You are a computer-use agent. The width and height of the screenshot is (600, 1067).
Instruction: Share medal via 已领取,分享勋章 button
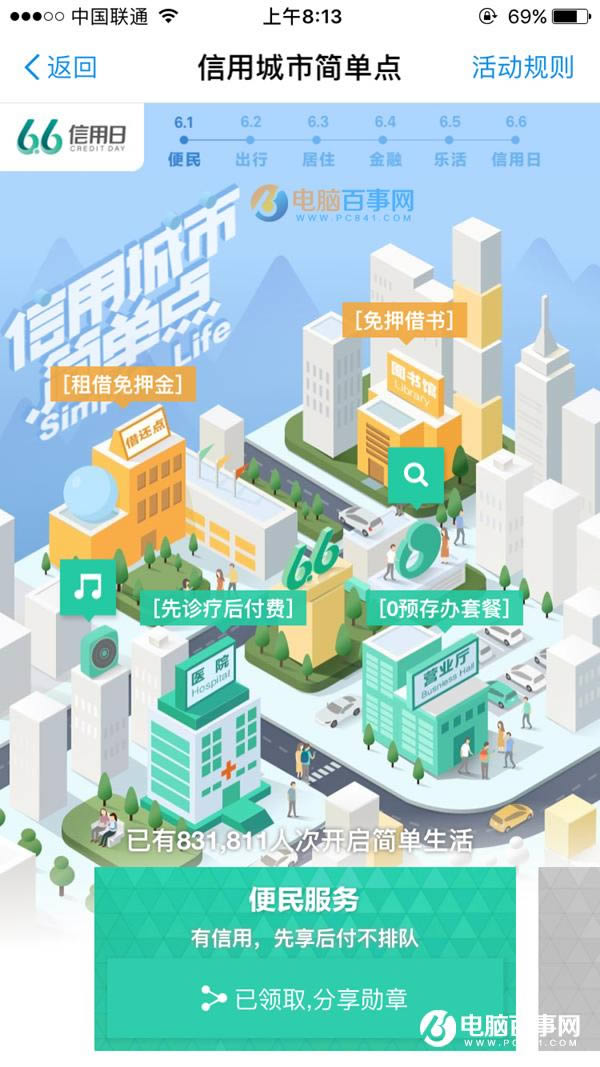coord(306,998)
